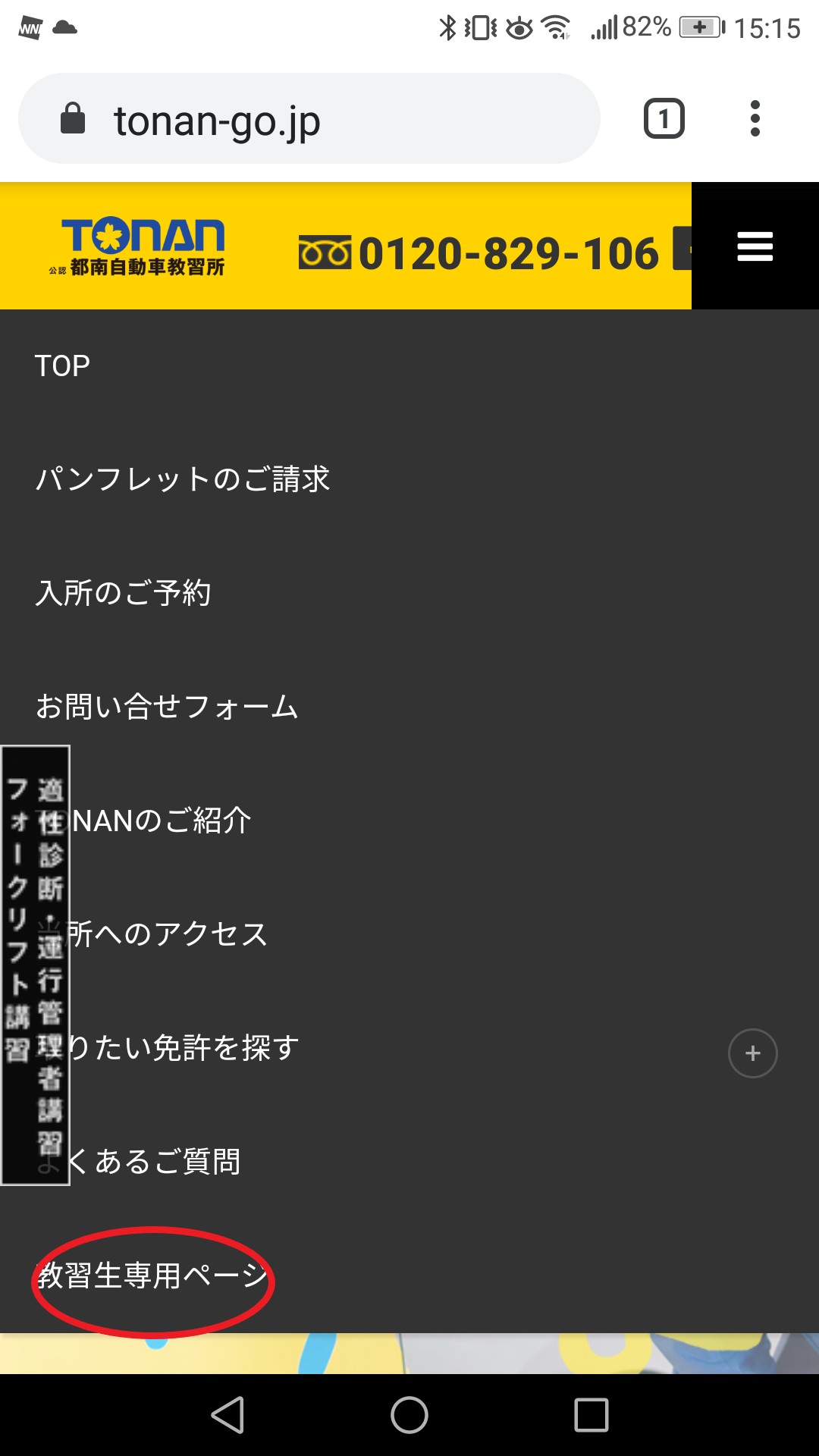The width and height of the screenshot is (819, 1456).
Task: Open the browser tab switcher
Action: [664, 119]
